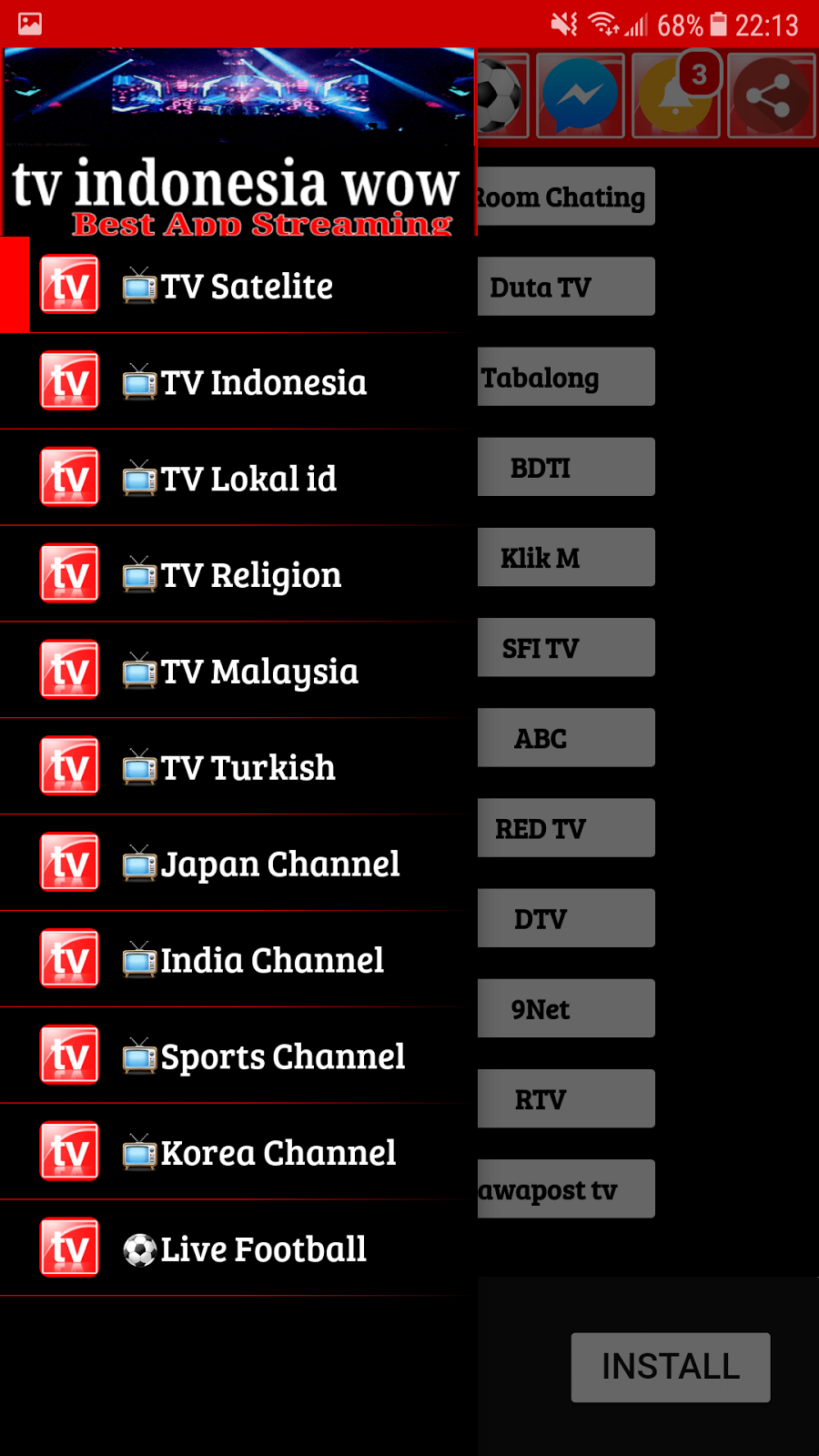Viewport: 819px width, 1456px height.
Task: Open the Messenger icon
Action: (x=580, y=96)
